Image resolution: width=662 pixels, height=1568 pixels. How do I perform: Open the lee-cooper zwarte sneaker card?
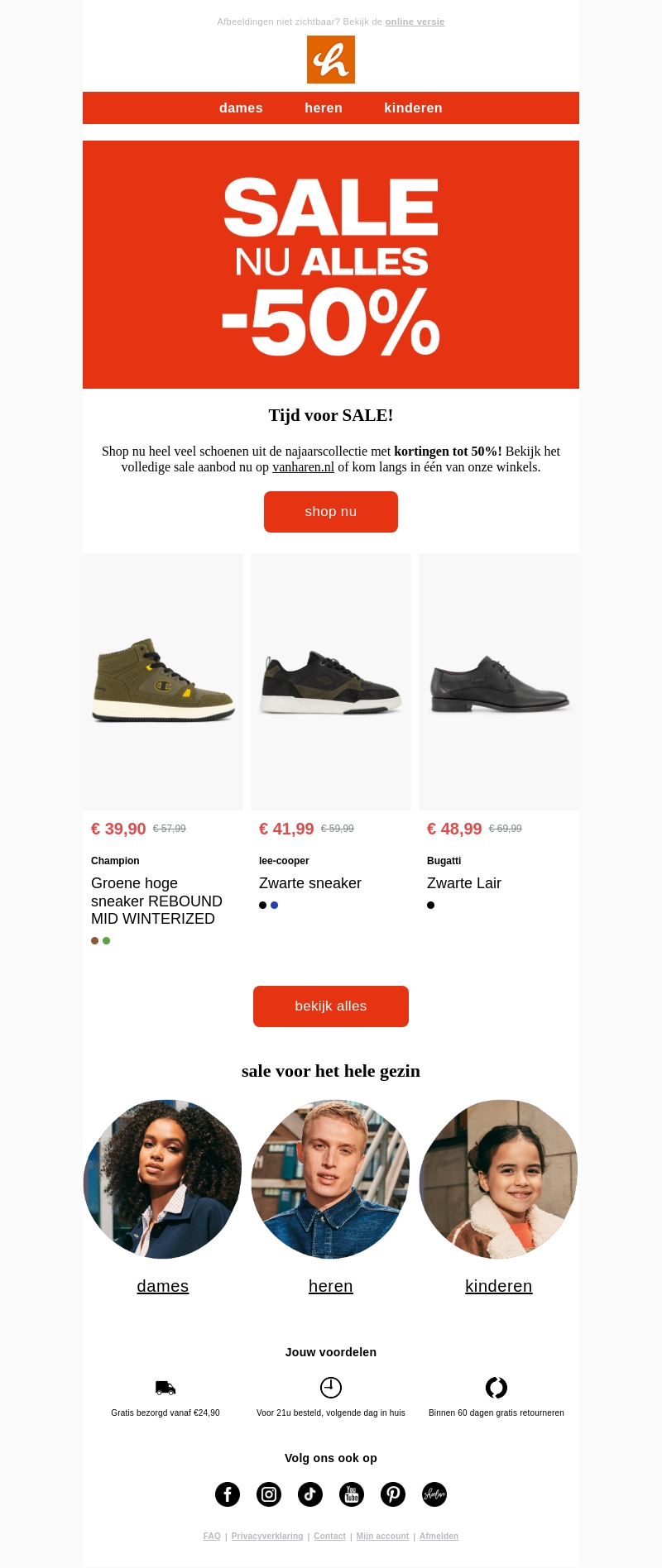point(331,681)
